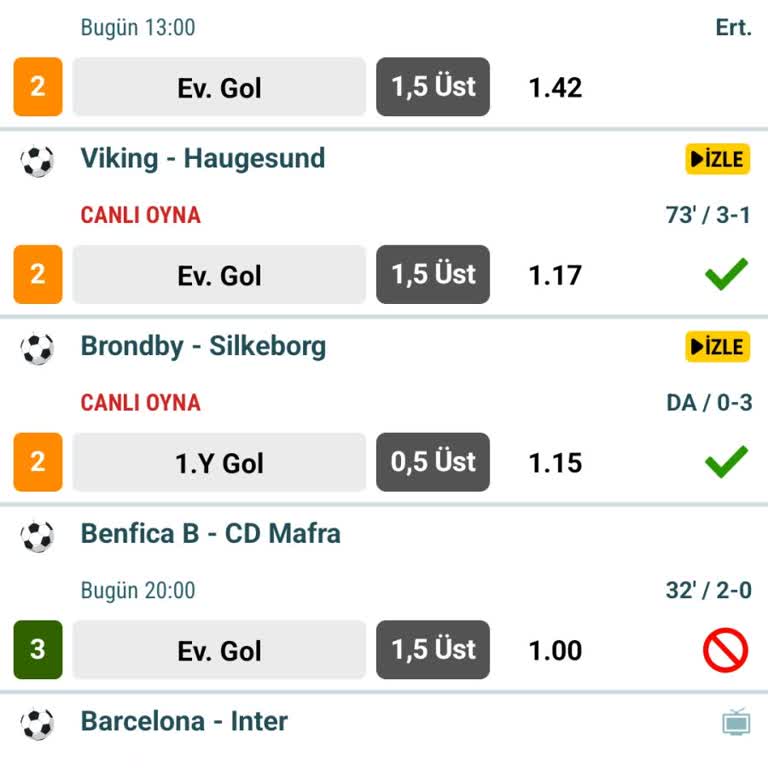This screenshot has height=768, width=768.
Task: Open the Benfica B - CD Mafra match
Action: pos(210,534)
